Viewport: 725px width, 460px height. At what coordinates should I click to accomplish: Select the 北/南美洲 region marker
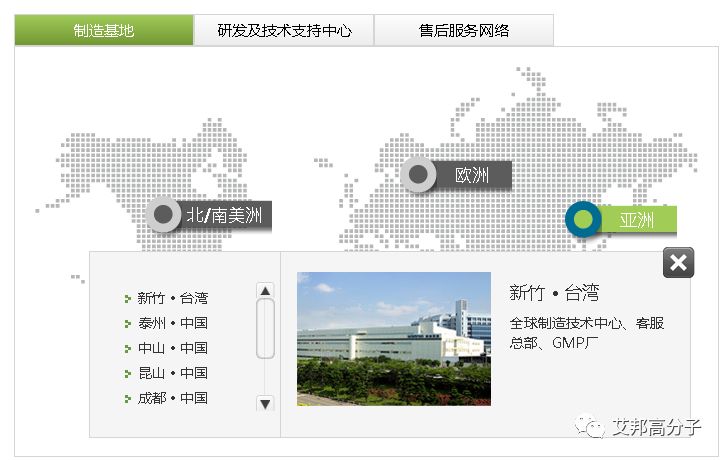(x=208, y=214)
